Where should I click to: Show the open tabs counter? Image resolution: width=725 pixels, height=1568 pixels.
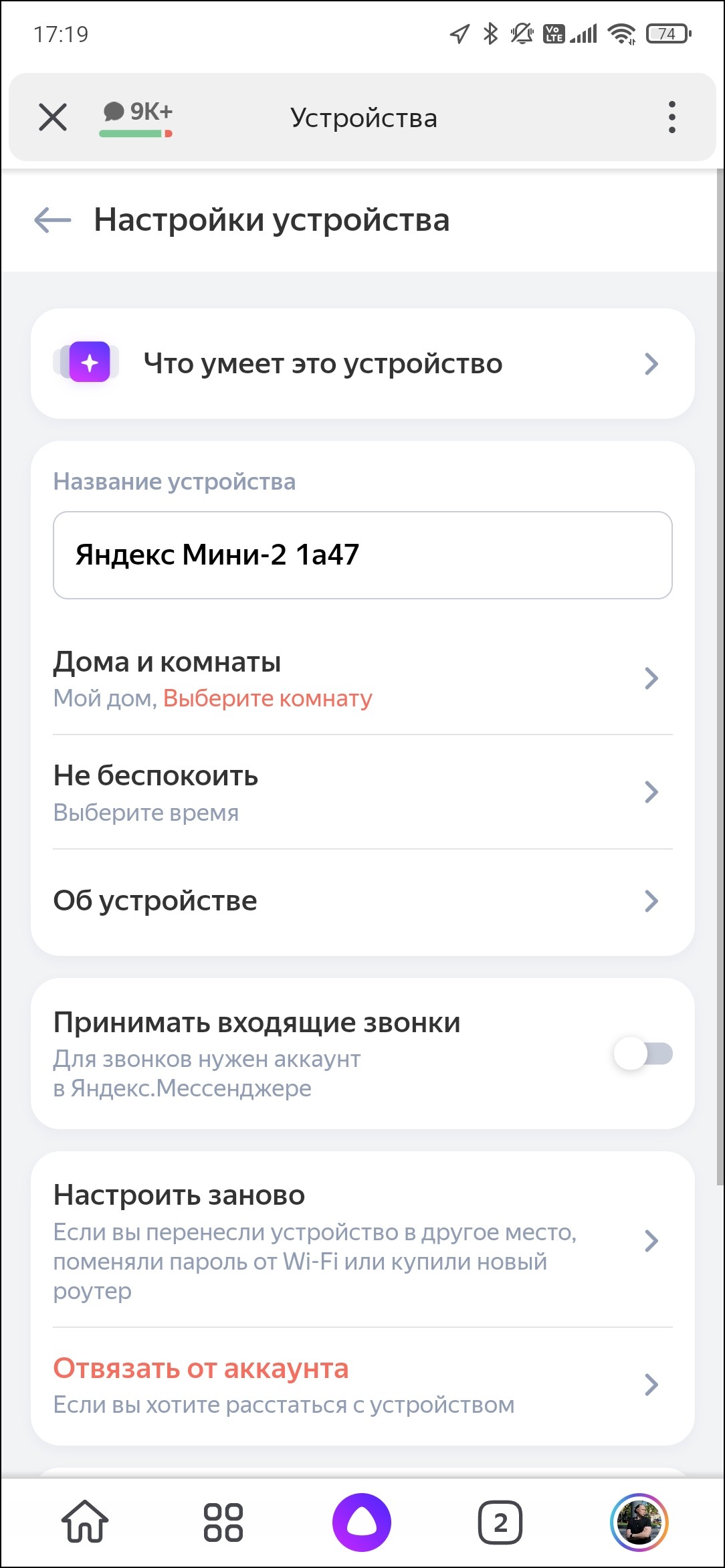[x=500, y=1522]
